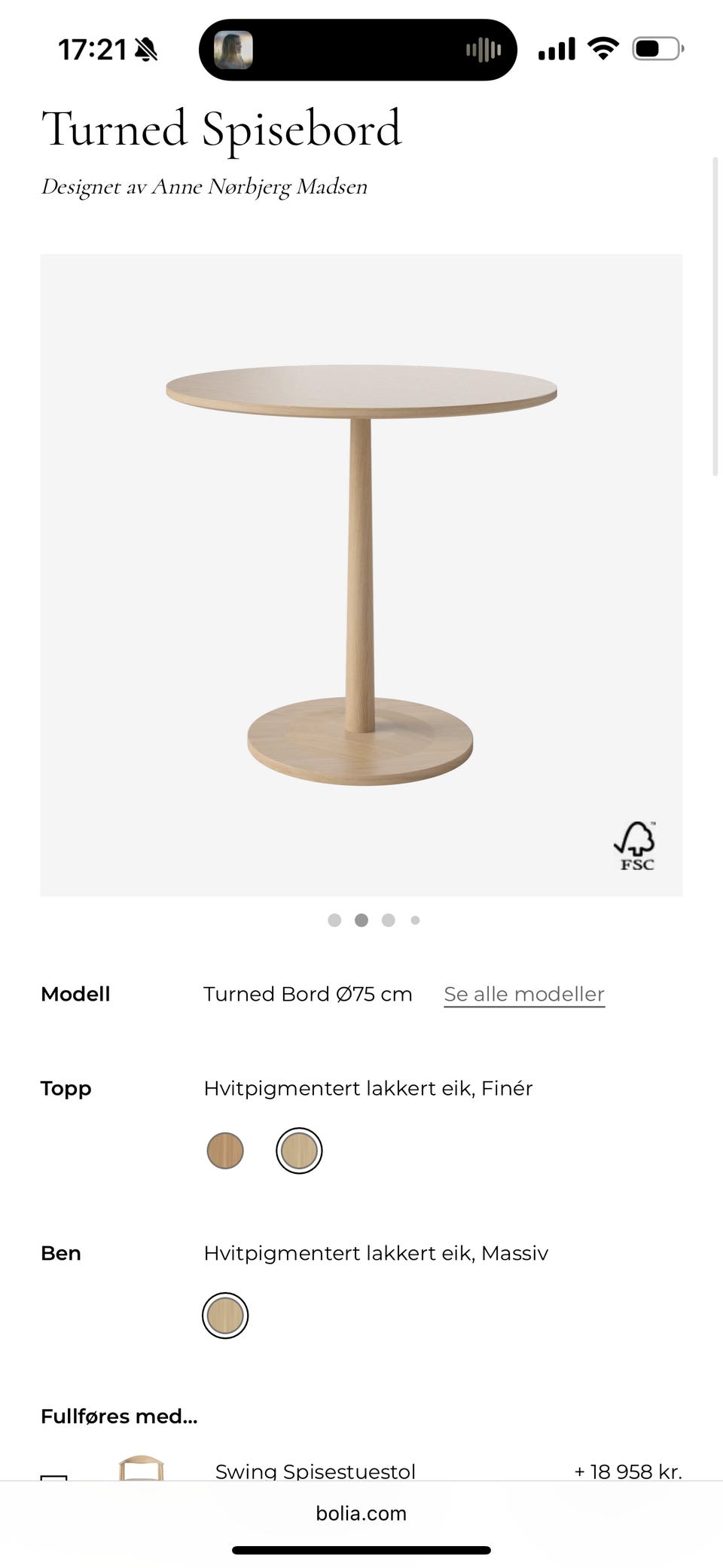Tap the third carousel dot
The image size is (723, 1568).
point(389,920)
